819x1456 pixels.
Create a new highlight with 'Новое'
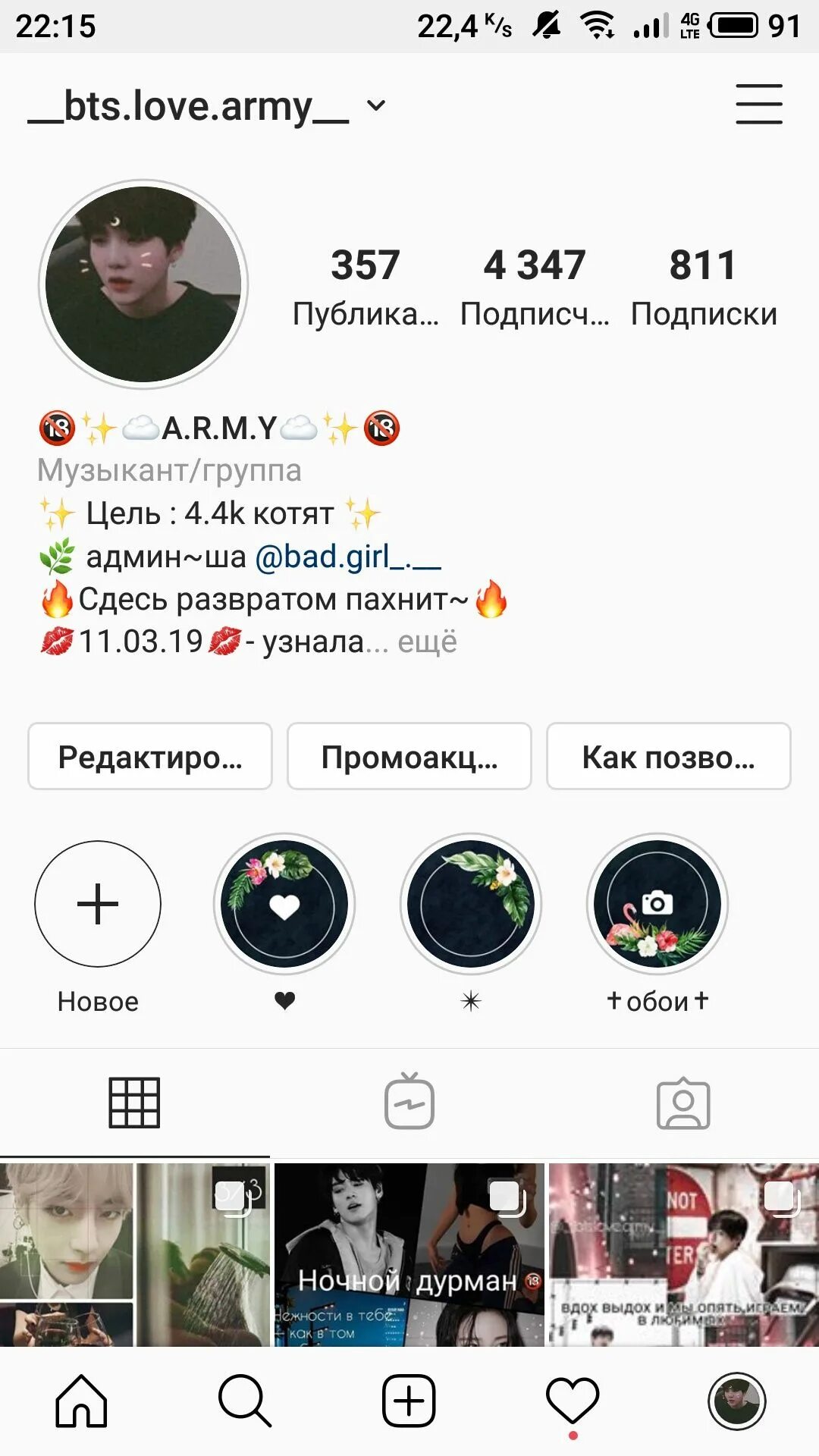pos(98,904)
